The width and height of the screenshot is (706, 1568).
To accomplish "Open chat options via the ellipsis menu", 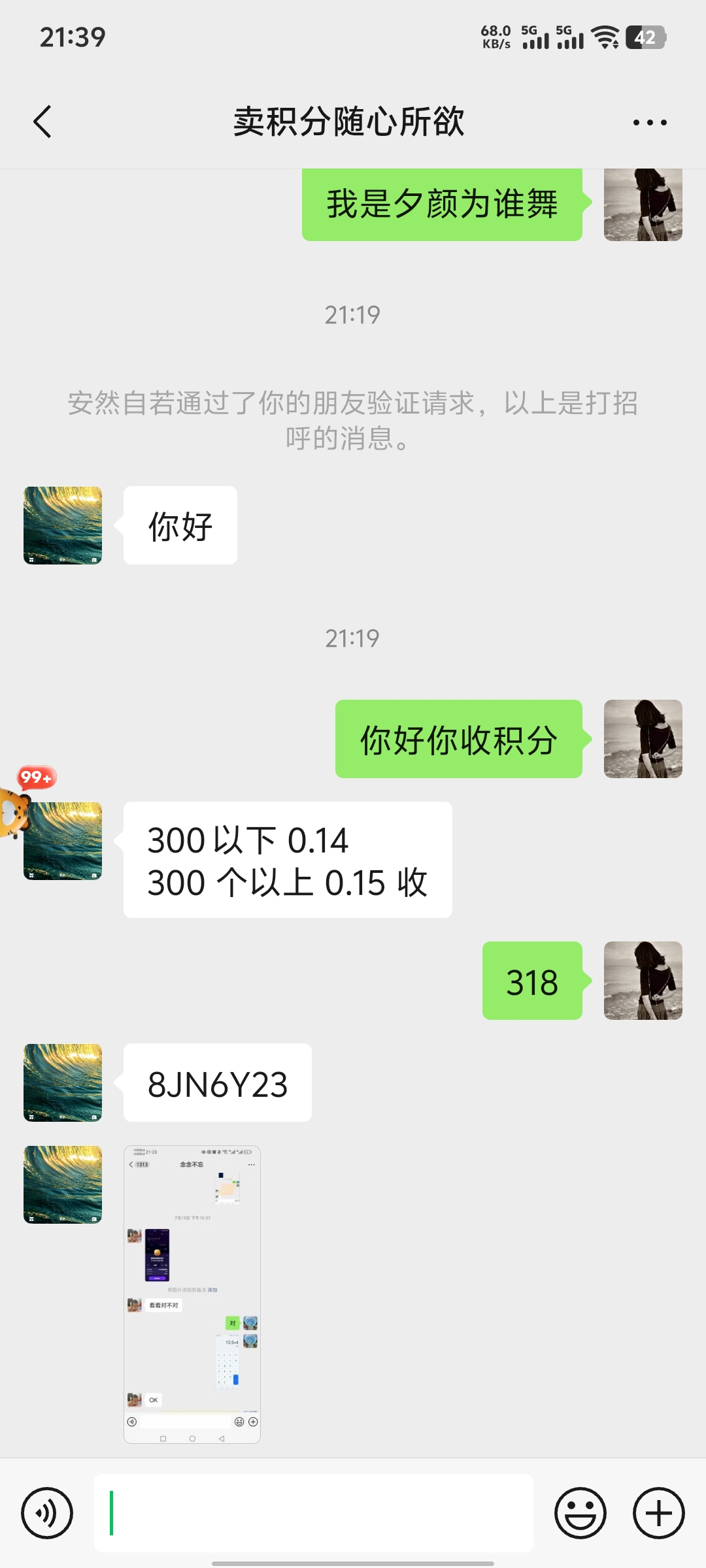I will (x=651, y=122).
